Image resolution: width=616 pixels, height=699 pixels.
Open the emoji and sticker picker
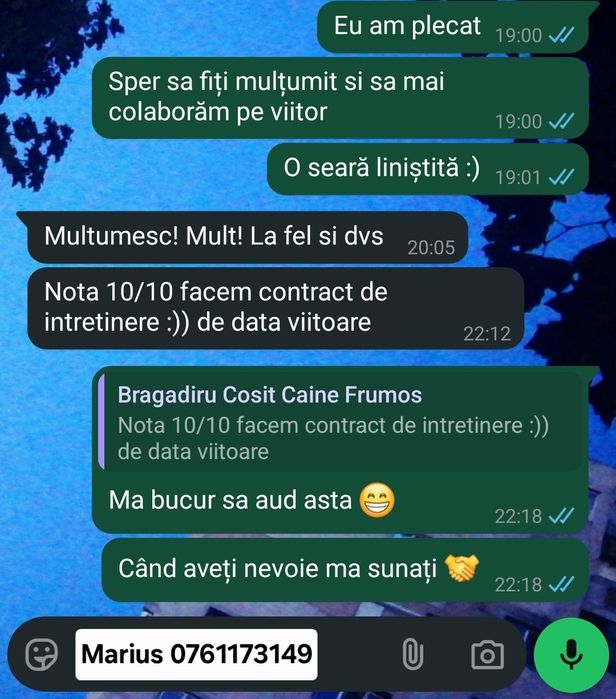[41, 655]
